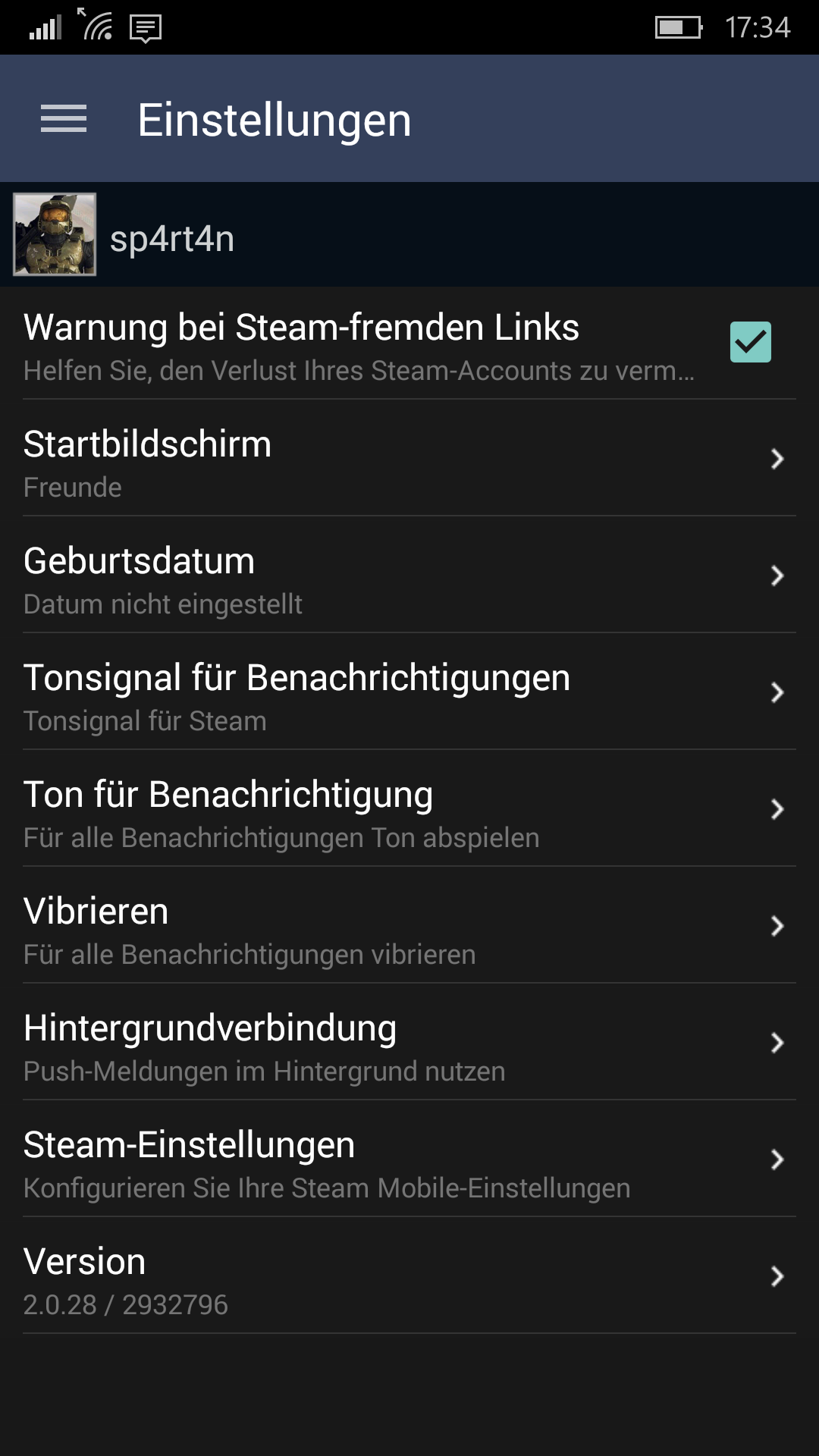Open Ton für Benachrichtigung options
819x1456 pixels.
tap(409, 808)
